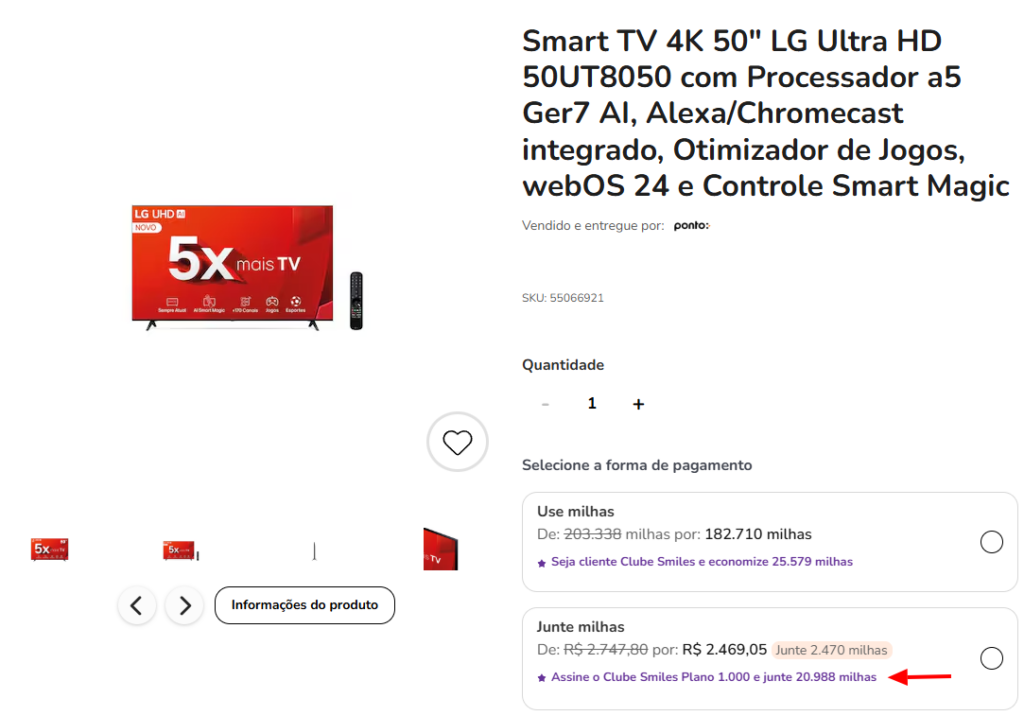Image resolution: width=1024 pixels, height=716 pixels.
Task: Open Assine o Clube Smiles Plano 1.000 link
Action: pos(713,677)
